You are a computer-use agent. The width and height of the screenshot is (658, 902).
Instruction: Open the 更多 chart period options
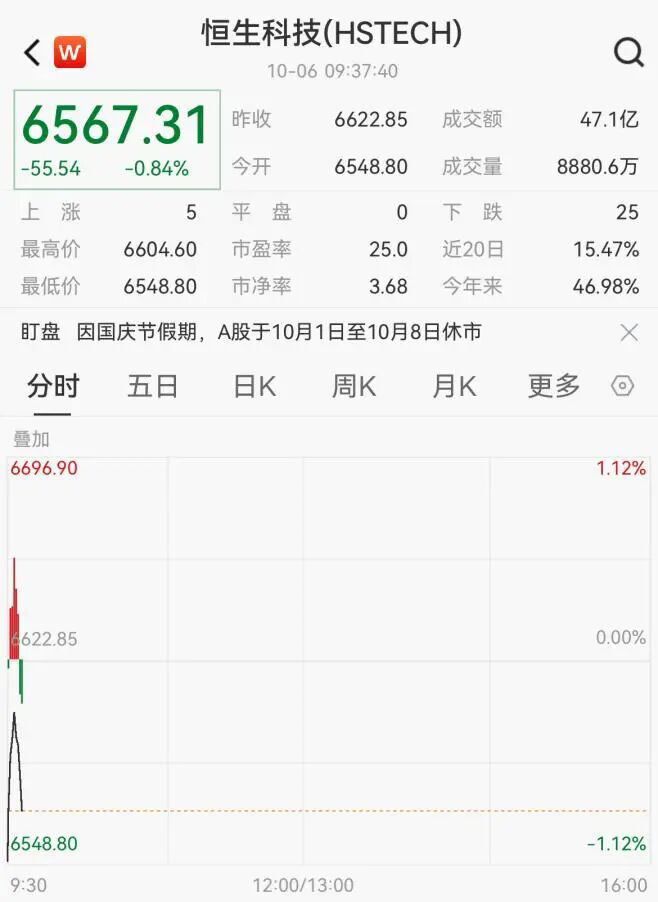pyautogui.click(x=554, y=386)
